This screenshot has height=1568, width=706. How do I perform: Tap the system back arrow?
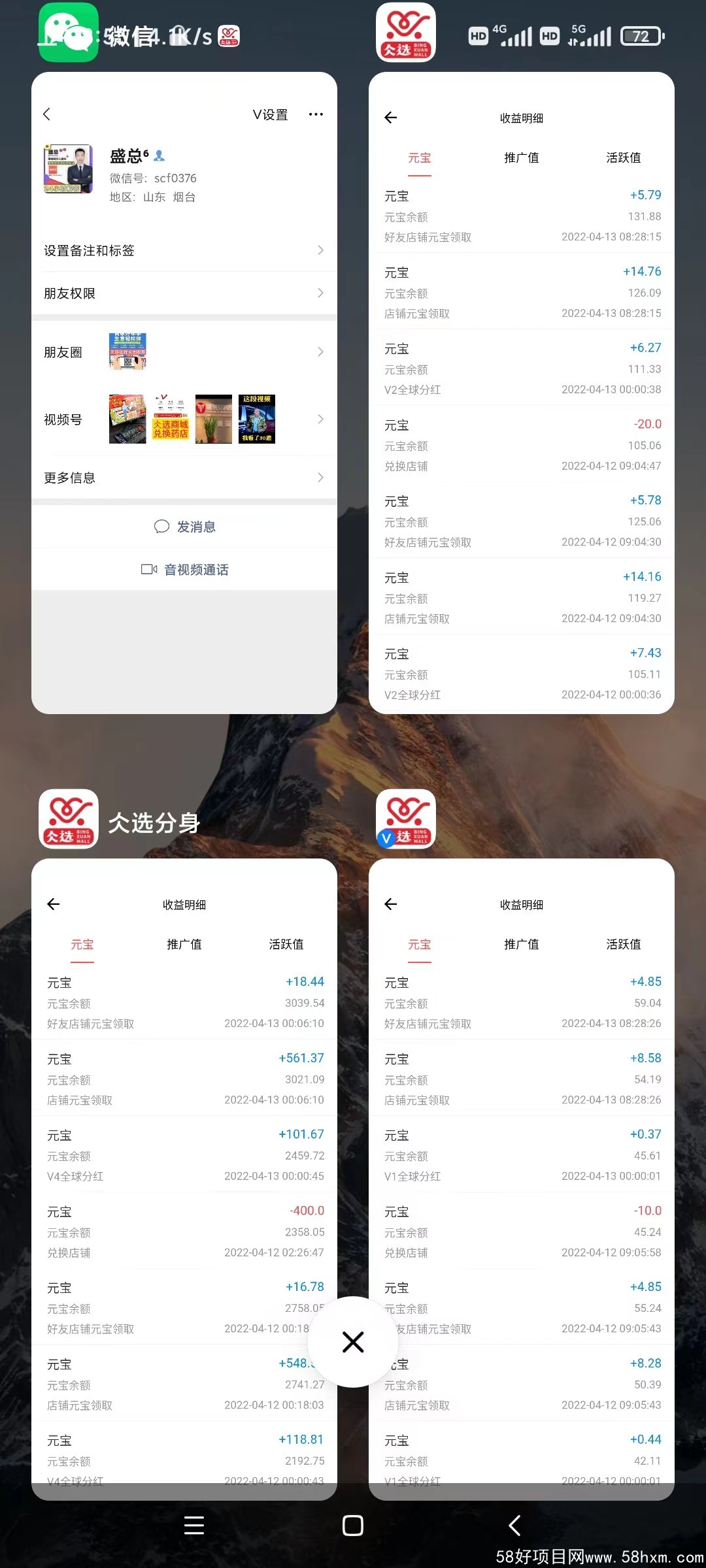click(x=514, y=1526)
